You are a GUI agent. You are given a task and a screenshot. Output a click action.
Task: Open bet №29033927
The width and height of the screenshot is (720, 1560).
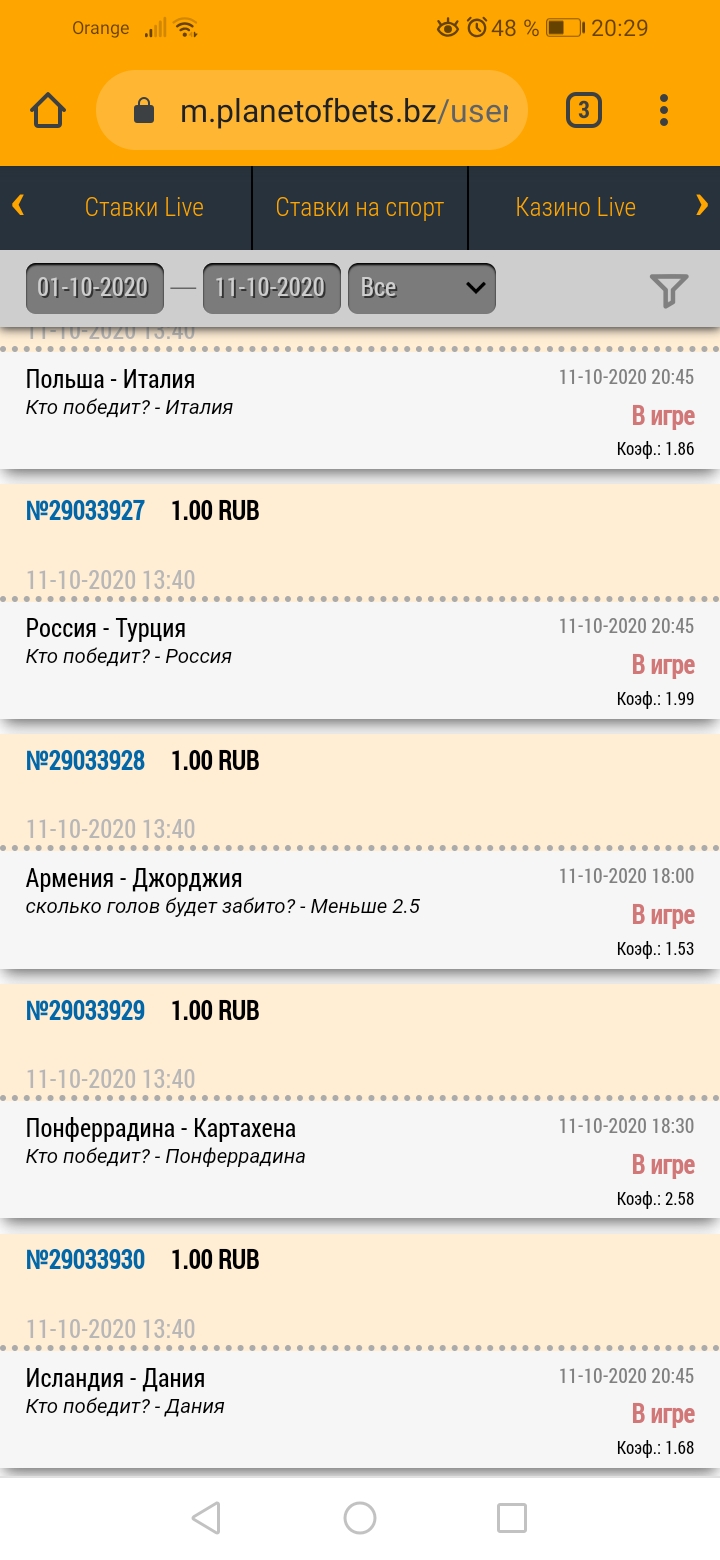(85, 511)
